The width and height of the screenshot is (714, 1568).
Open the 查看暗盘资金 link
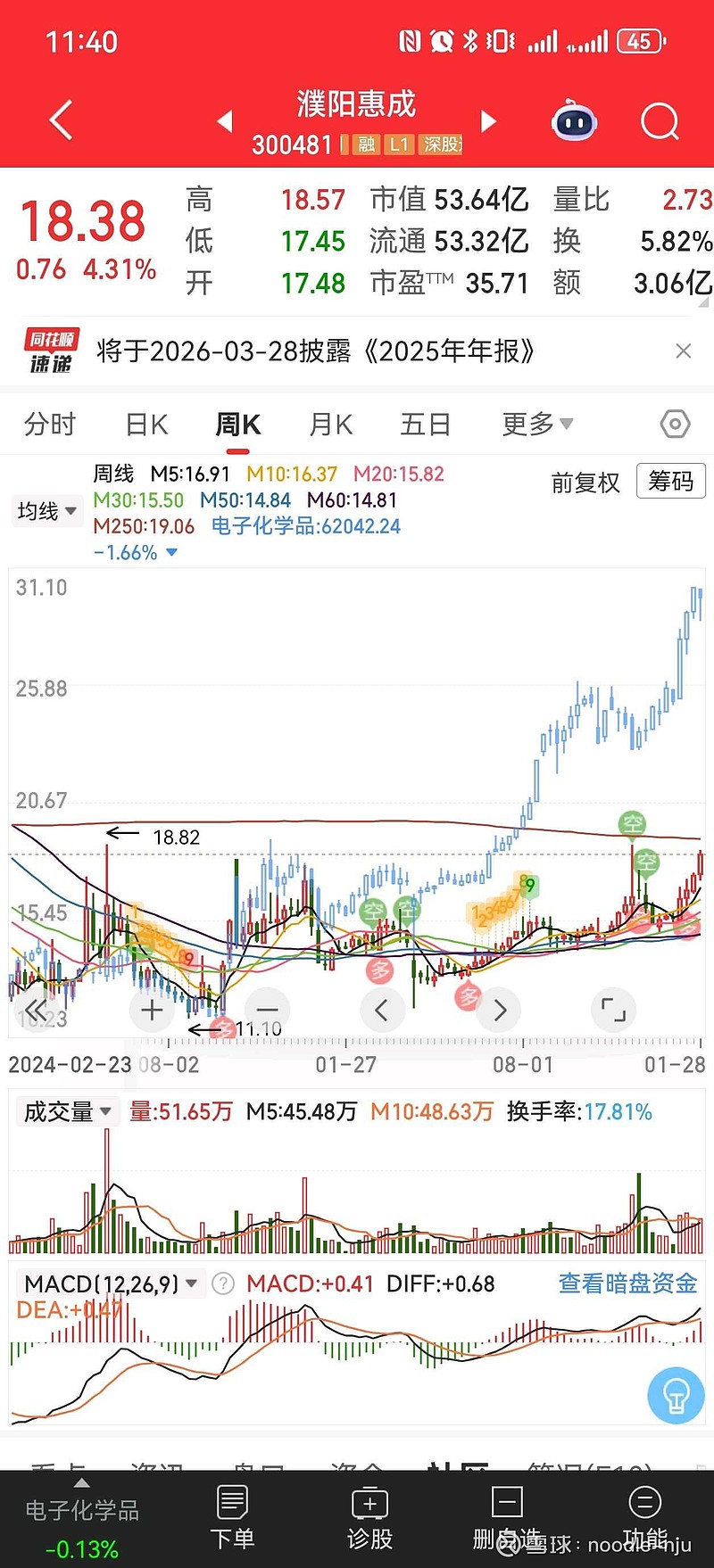tap(626, 1282)
